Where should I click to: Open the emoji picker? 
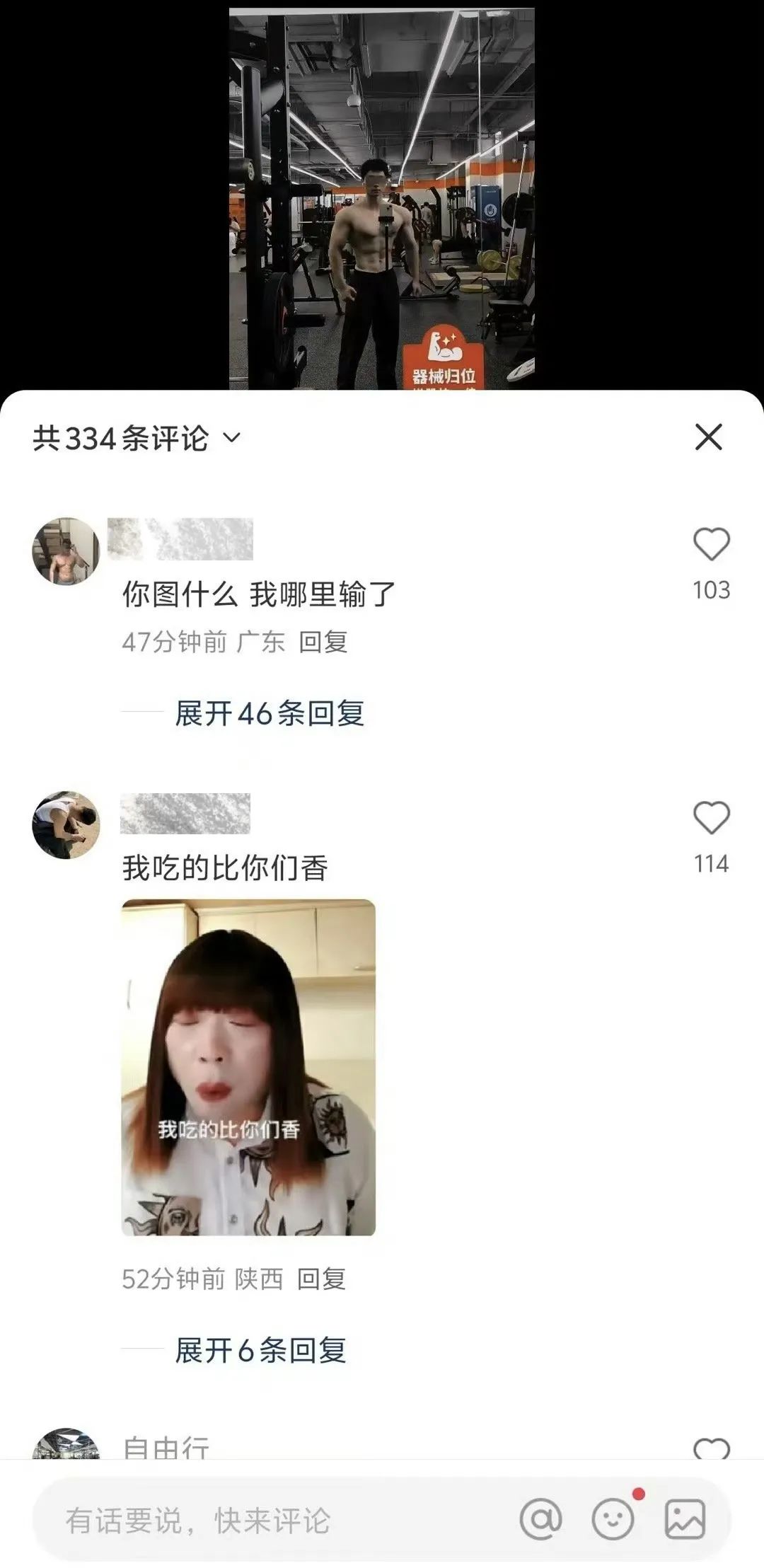pos(613,1519)
